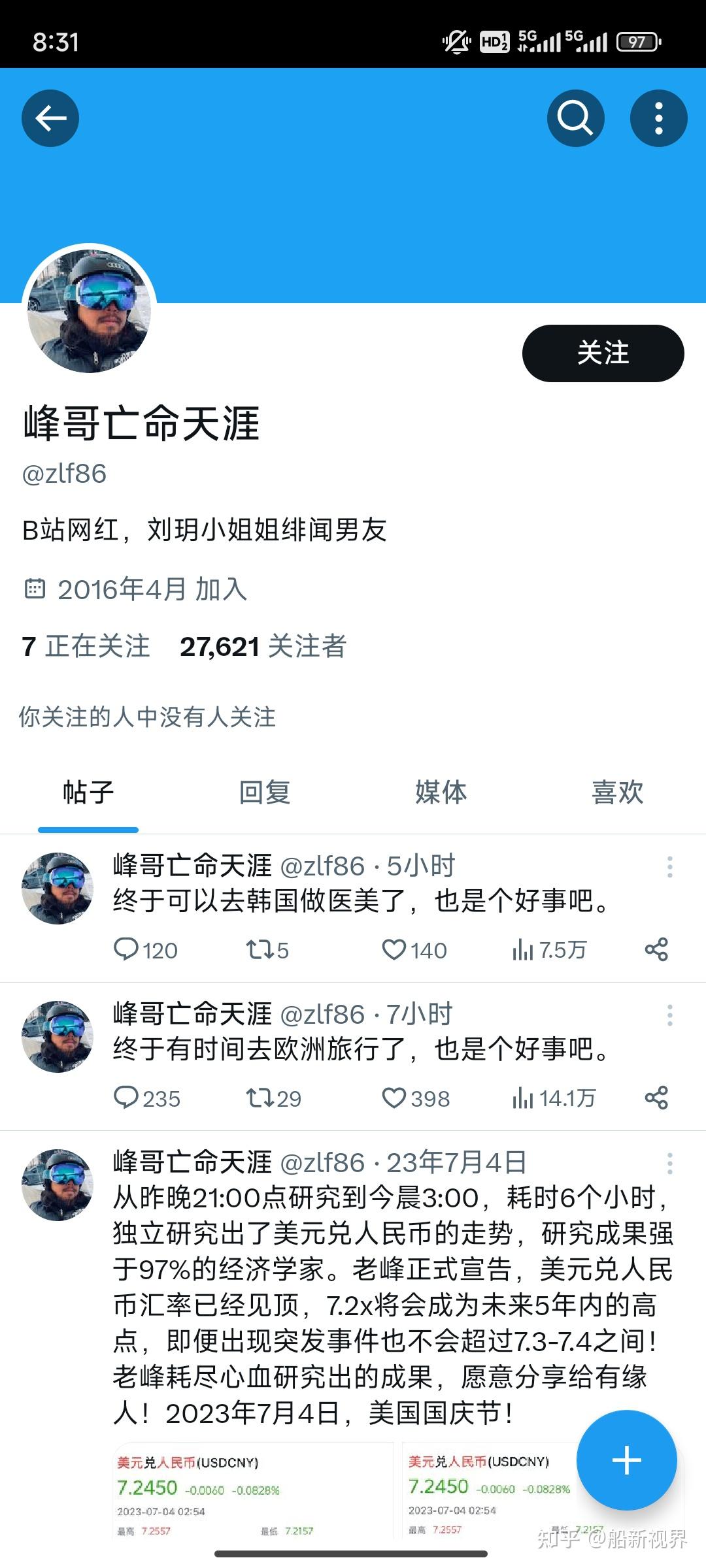The width and height of the screenshot is (706, 1568).
Task: Select the 帖子 tab
Action: coord(88,792)
